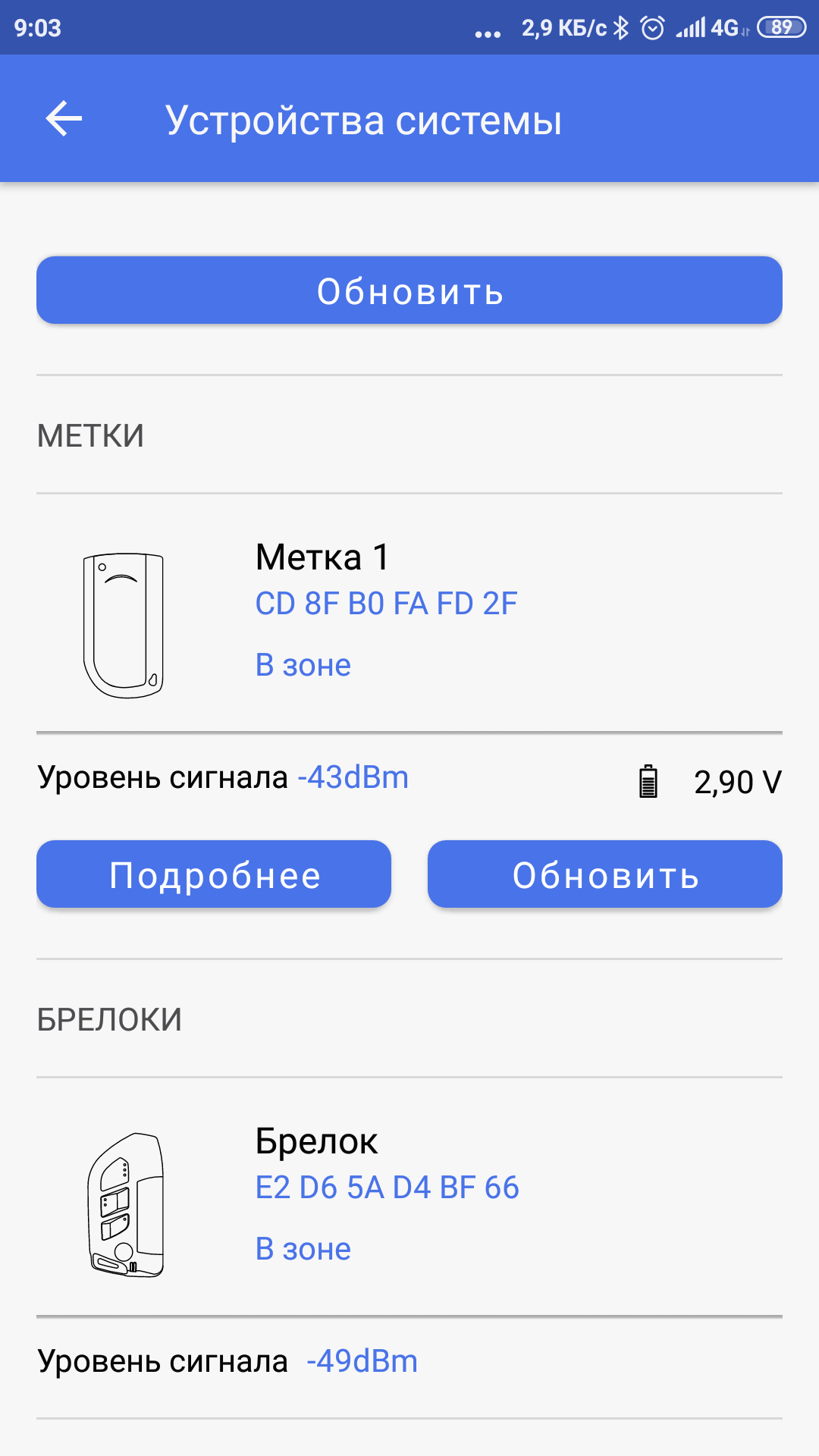Tap the top wide Обновить button
This screenshot has height=1456, width=819.
409,290
